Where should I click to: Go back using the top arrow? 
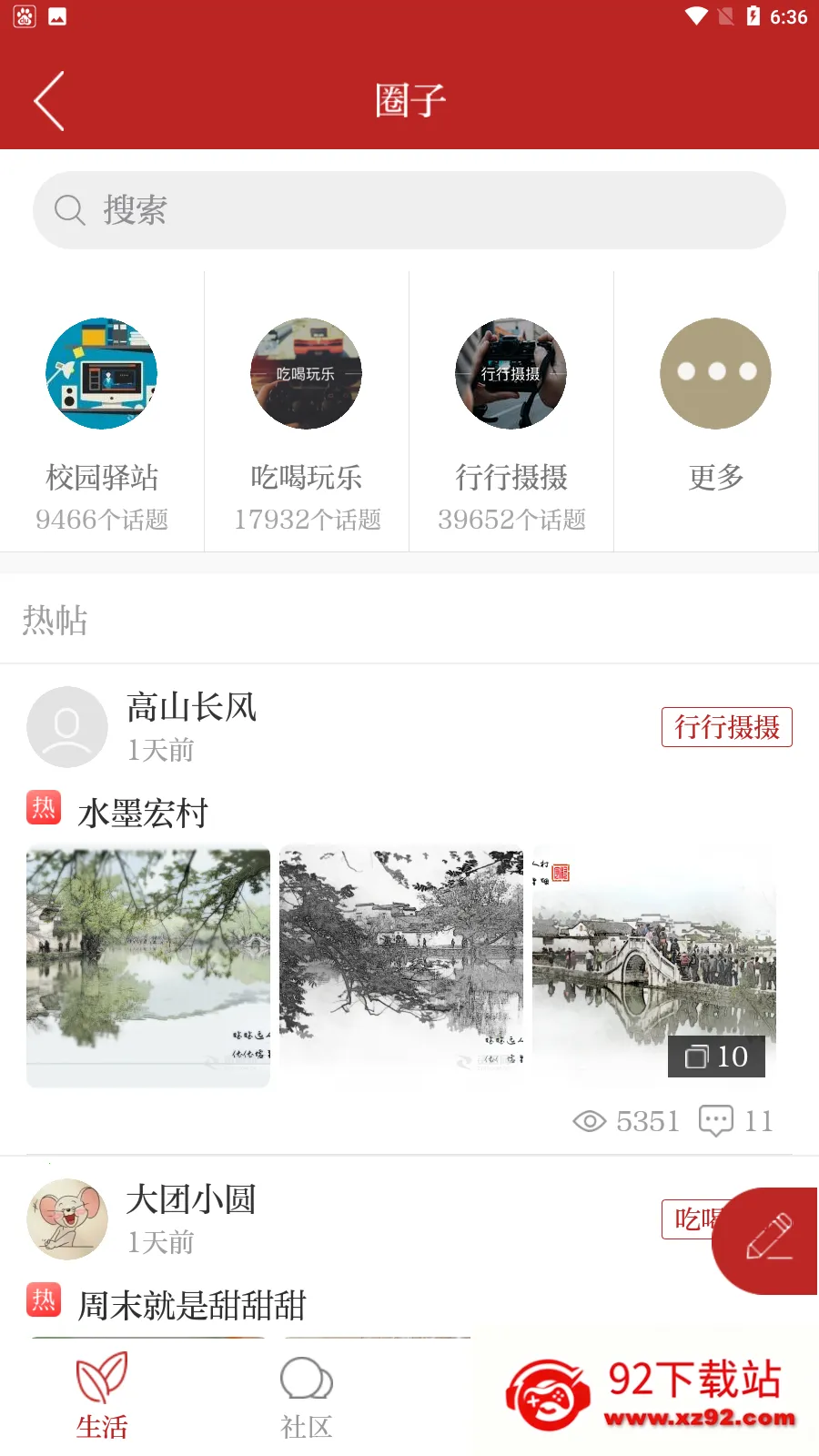49,101
